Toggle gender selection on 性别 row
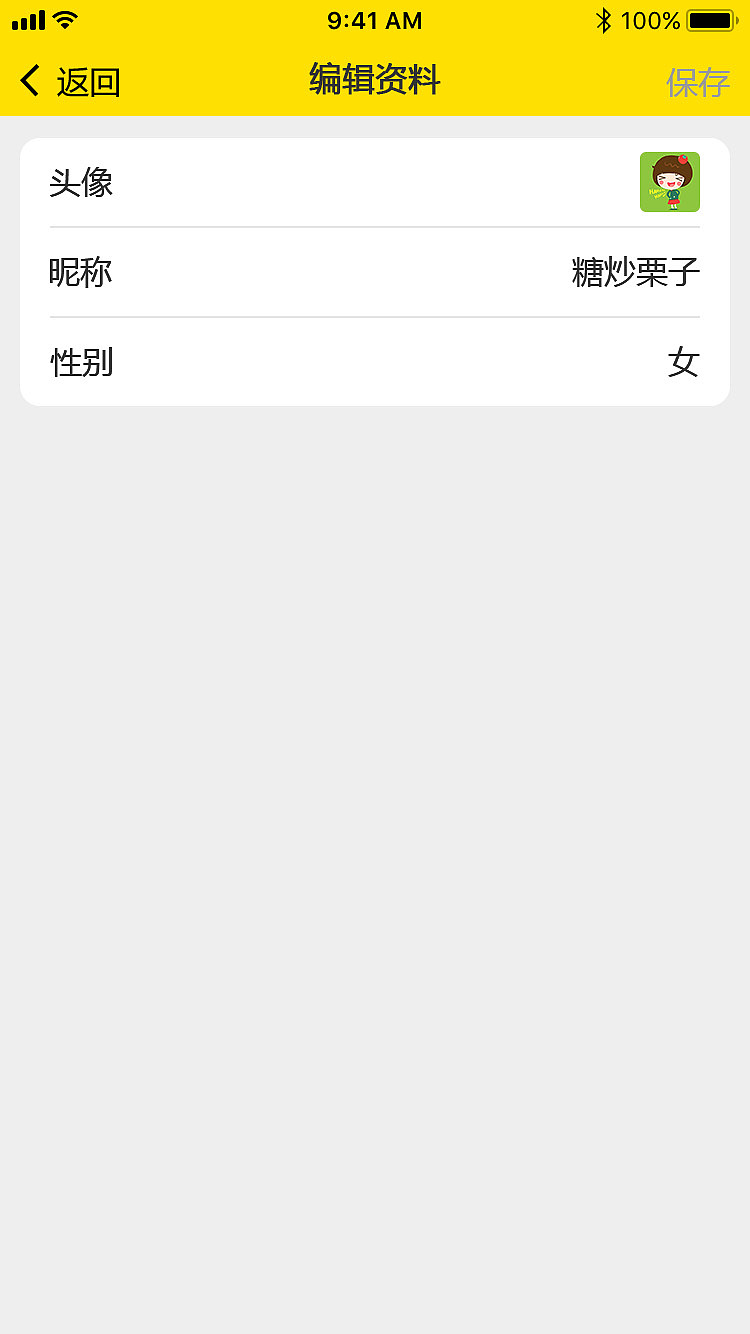 pos(374,363)
